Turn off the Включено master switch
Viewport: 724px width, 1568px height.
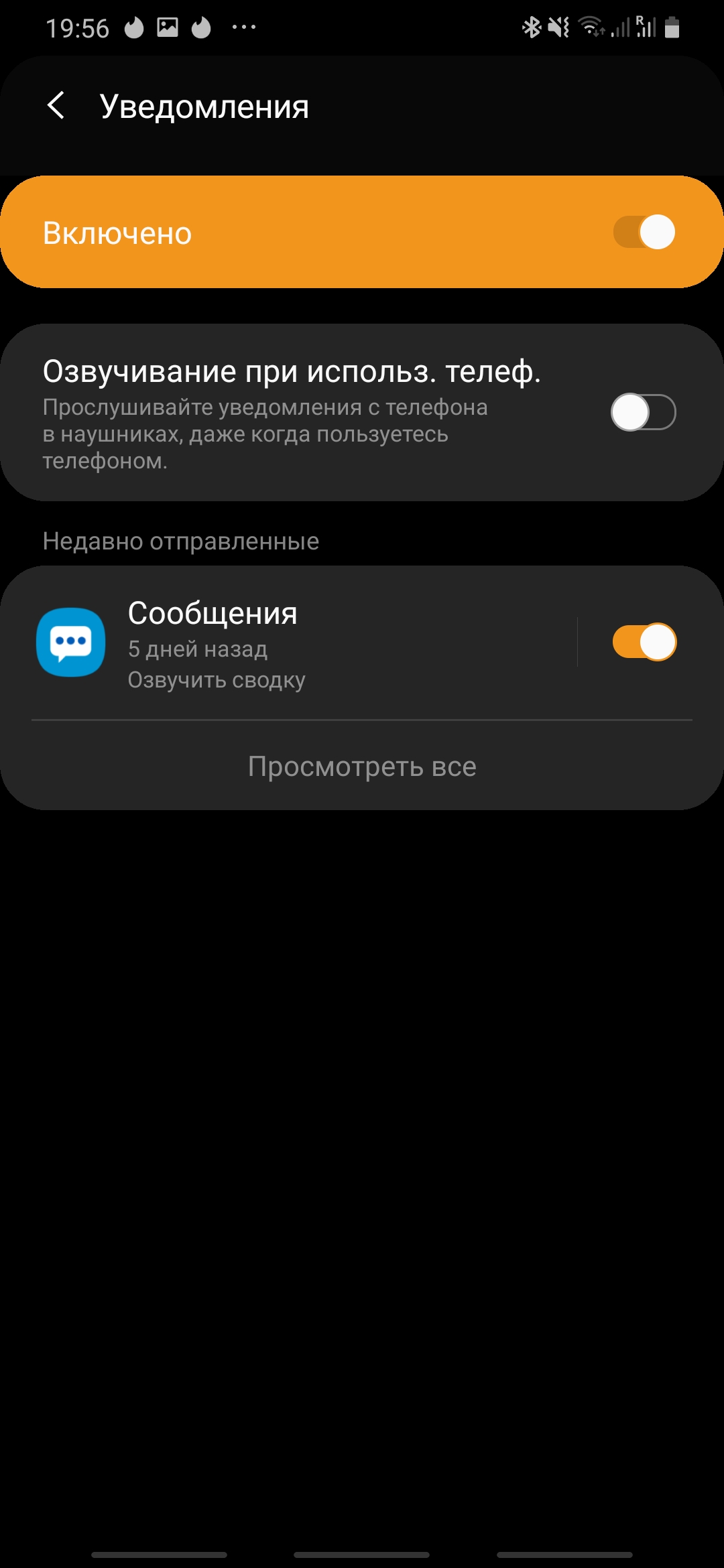tap(644, 233)
